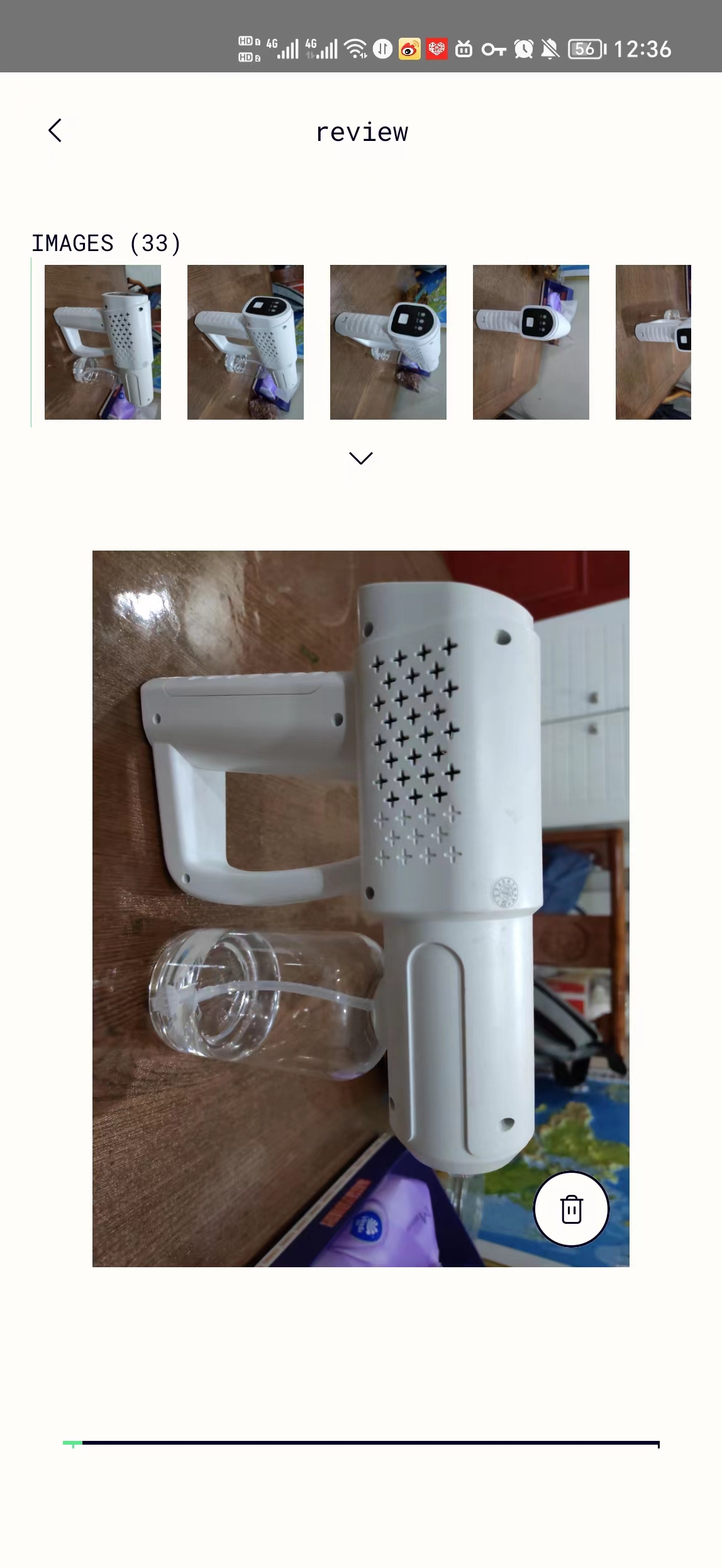
Task: Delete the current image with the trash icon
Action: (x=571, y=1209)
